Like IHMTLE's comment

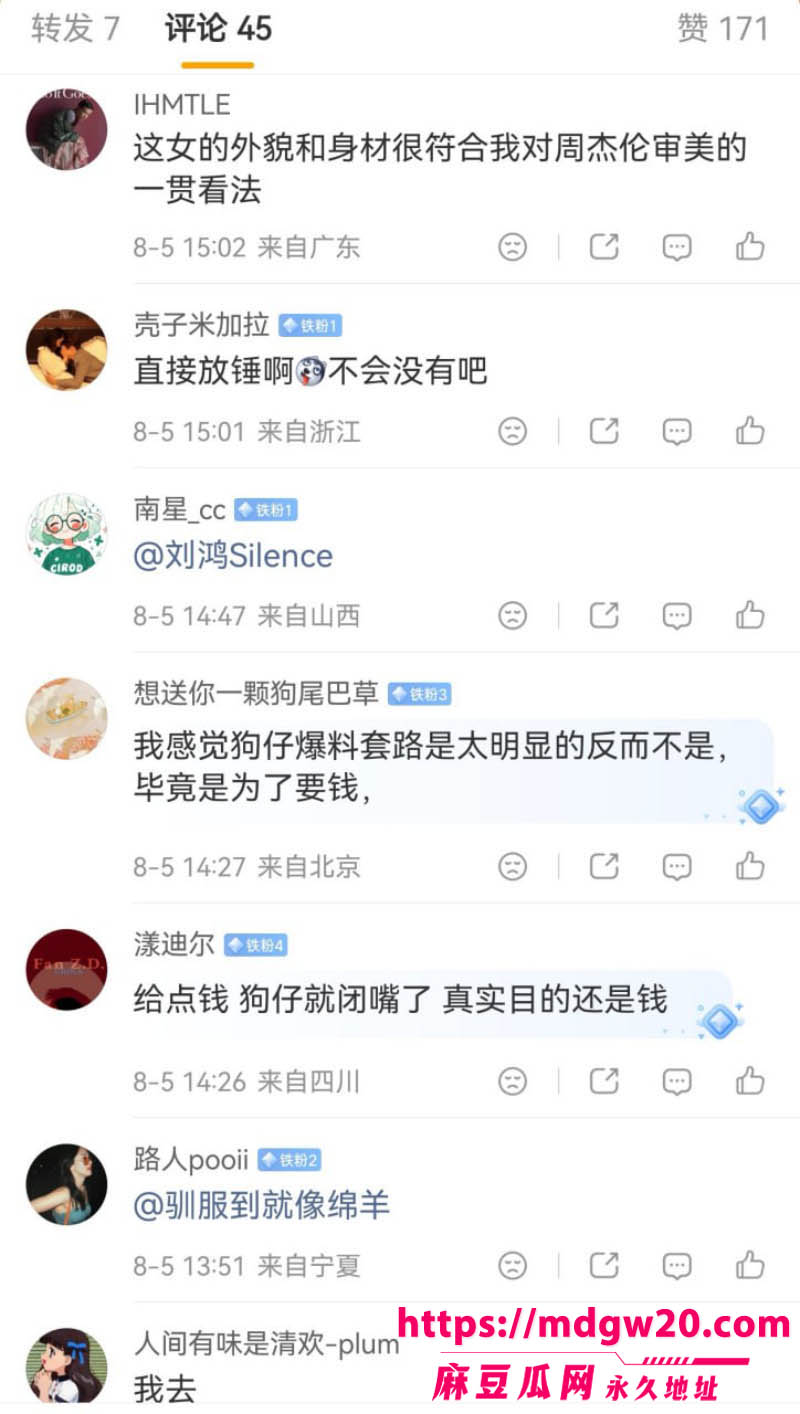pos(751,246)
